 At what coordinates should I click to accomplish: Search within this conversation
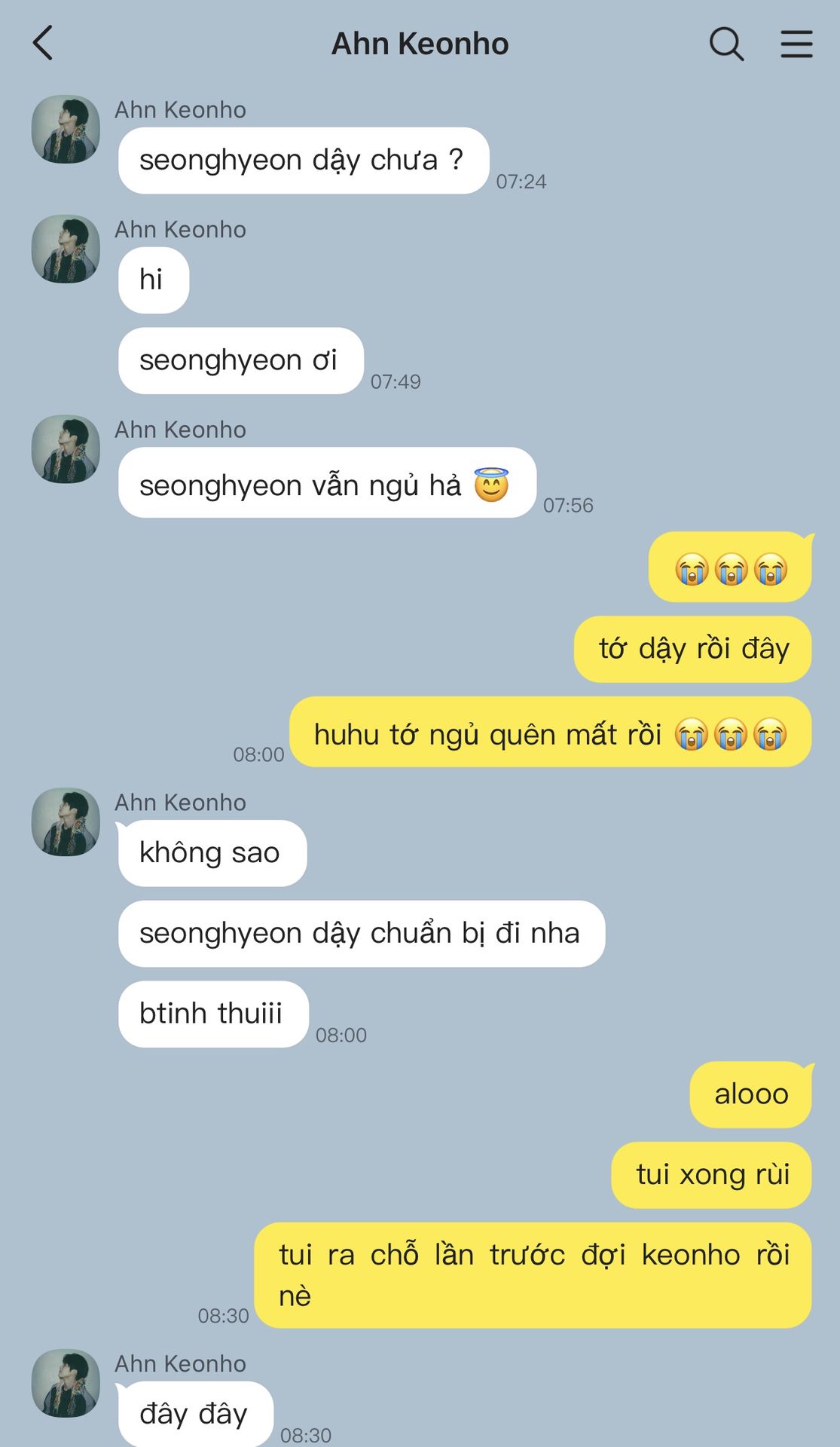click(x=726, y=44)
